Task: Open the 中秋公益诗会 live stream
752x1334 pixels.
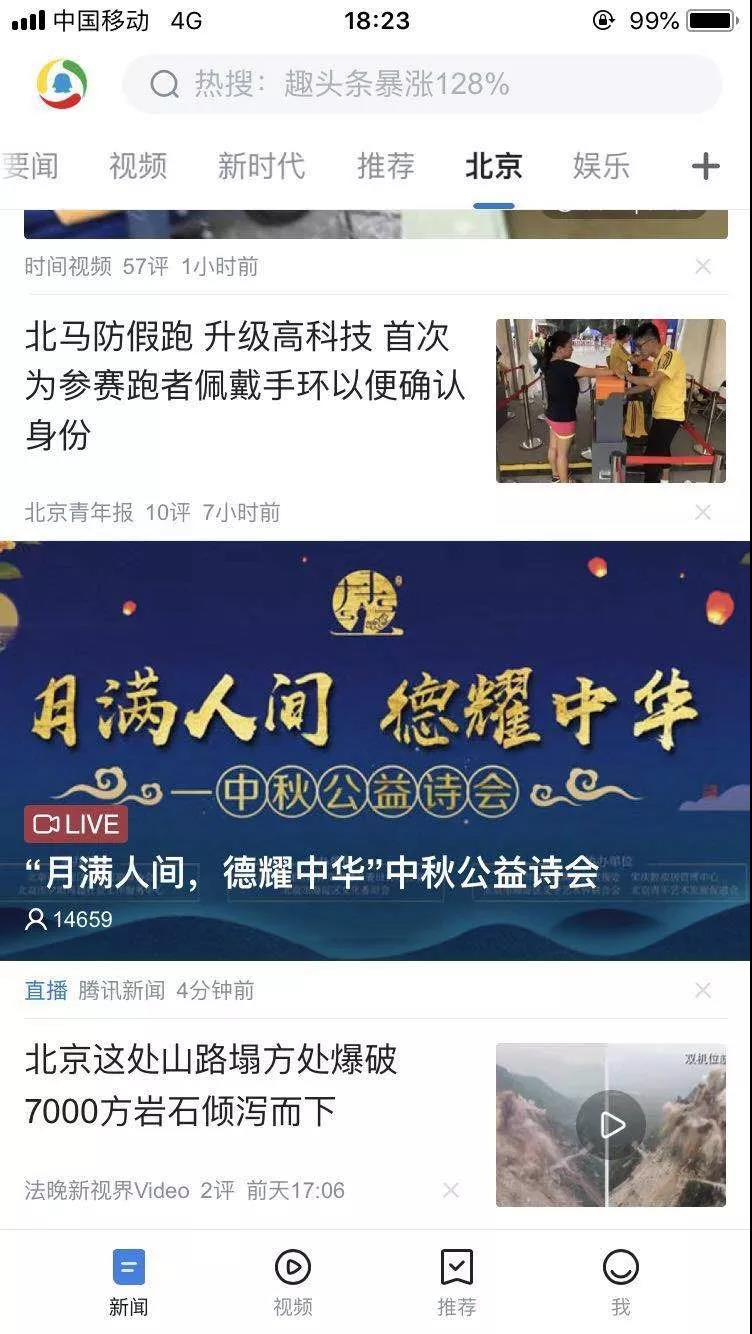Action: point(375,750)
